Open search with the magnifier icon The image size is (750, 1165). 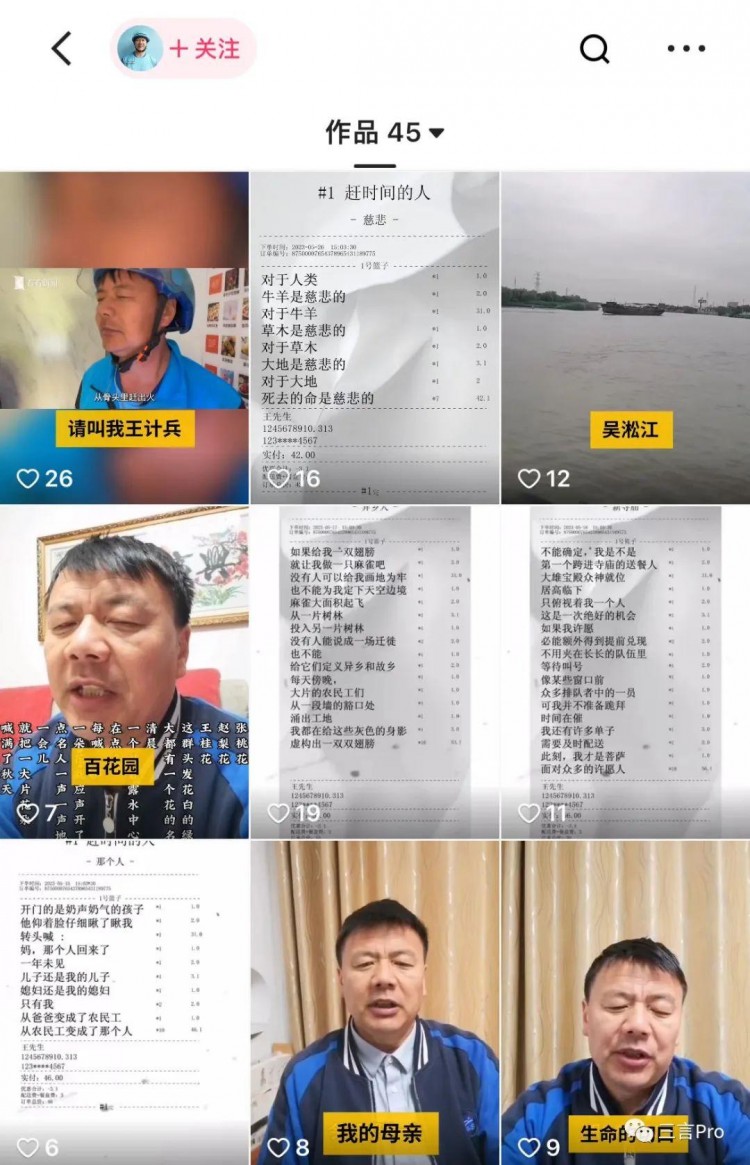pyautogui.click(x=595, y=47)
